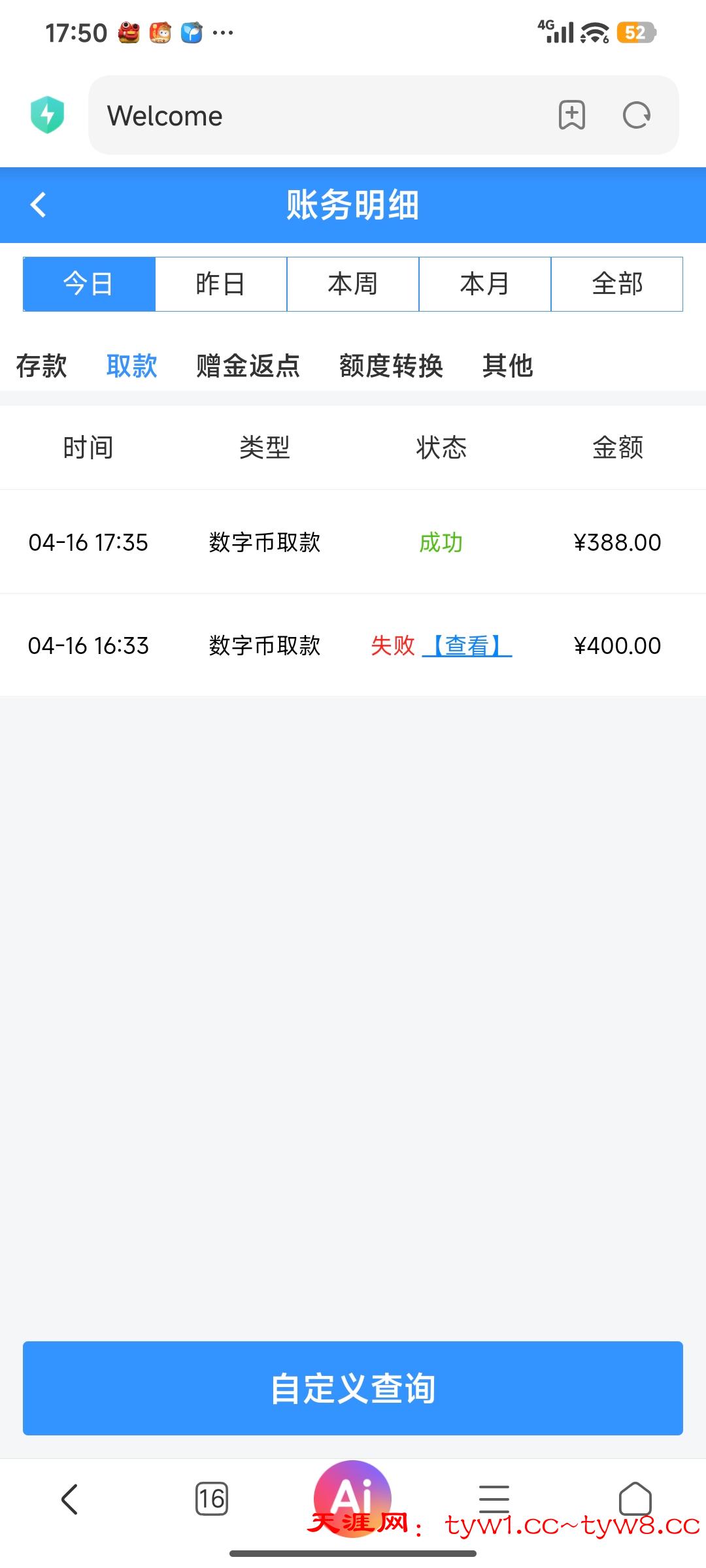Screen dimensions: 706x1568
Task: Reload the current page
Action: [x=636, y=116]
